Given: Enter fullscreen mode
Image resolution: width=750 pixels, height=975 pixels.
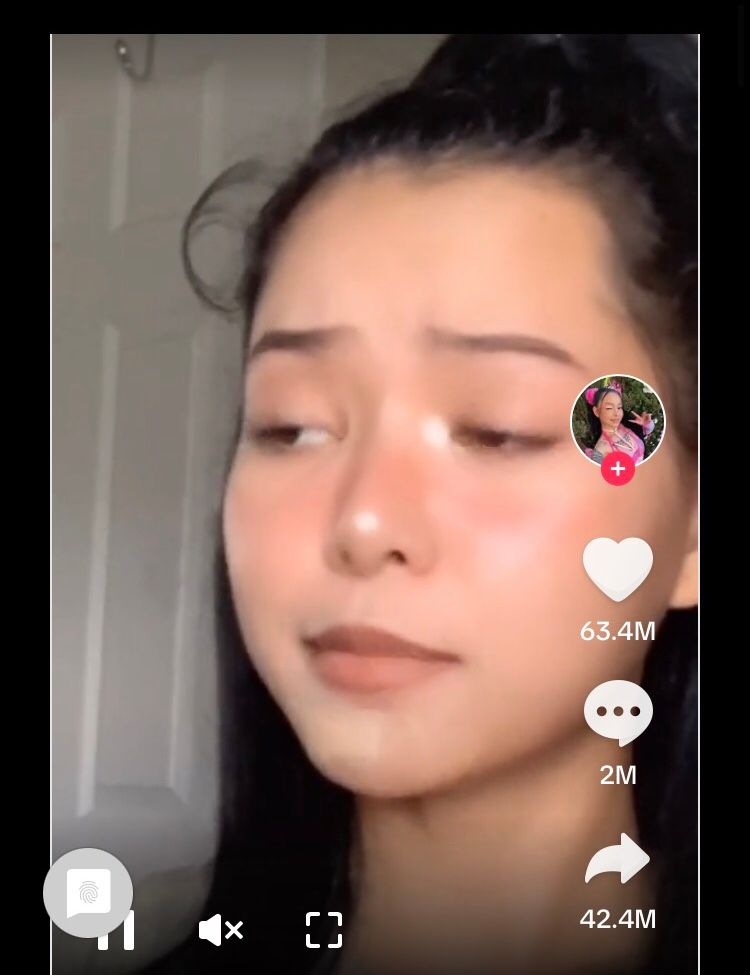Looking at the screenshot, I should pos(324,930).
